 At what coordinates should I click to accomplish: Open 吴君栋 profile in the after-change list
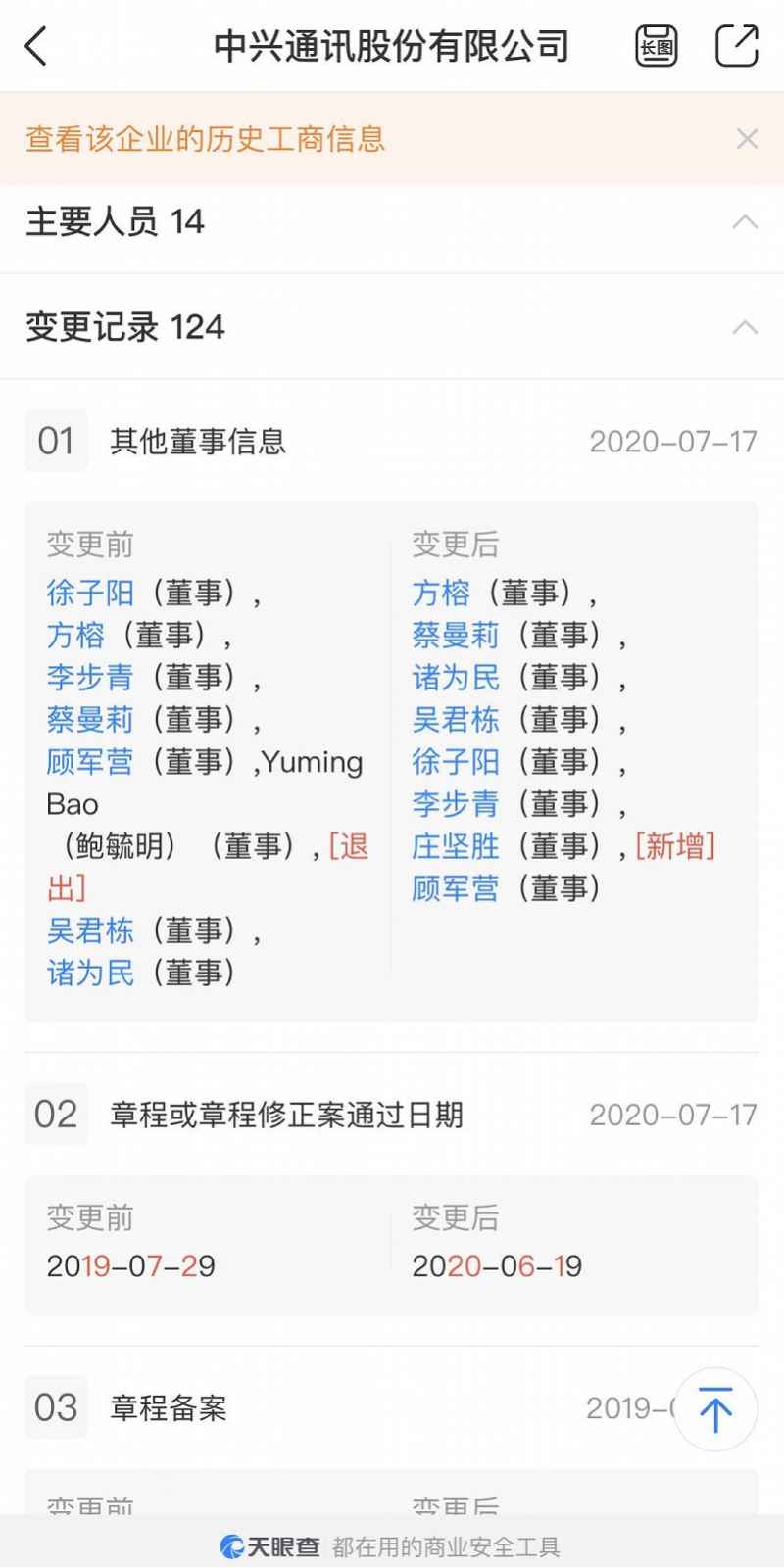456,720
